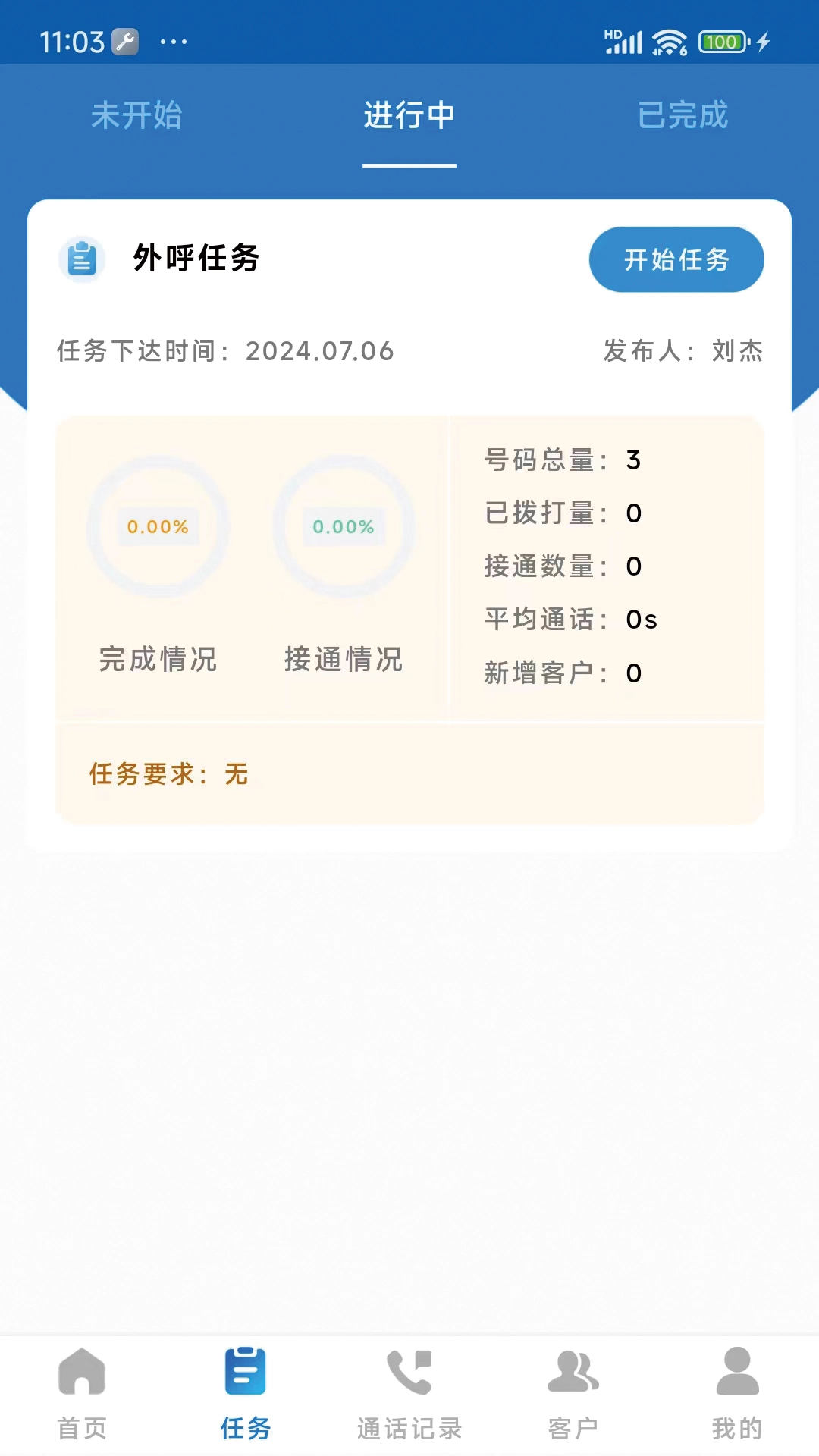Tap the Wi-Fi icon in status bar

coord(666,40)
